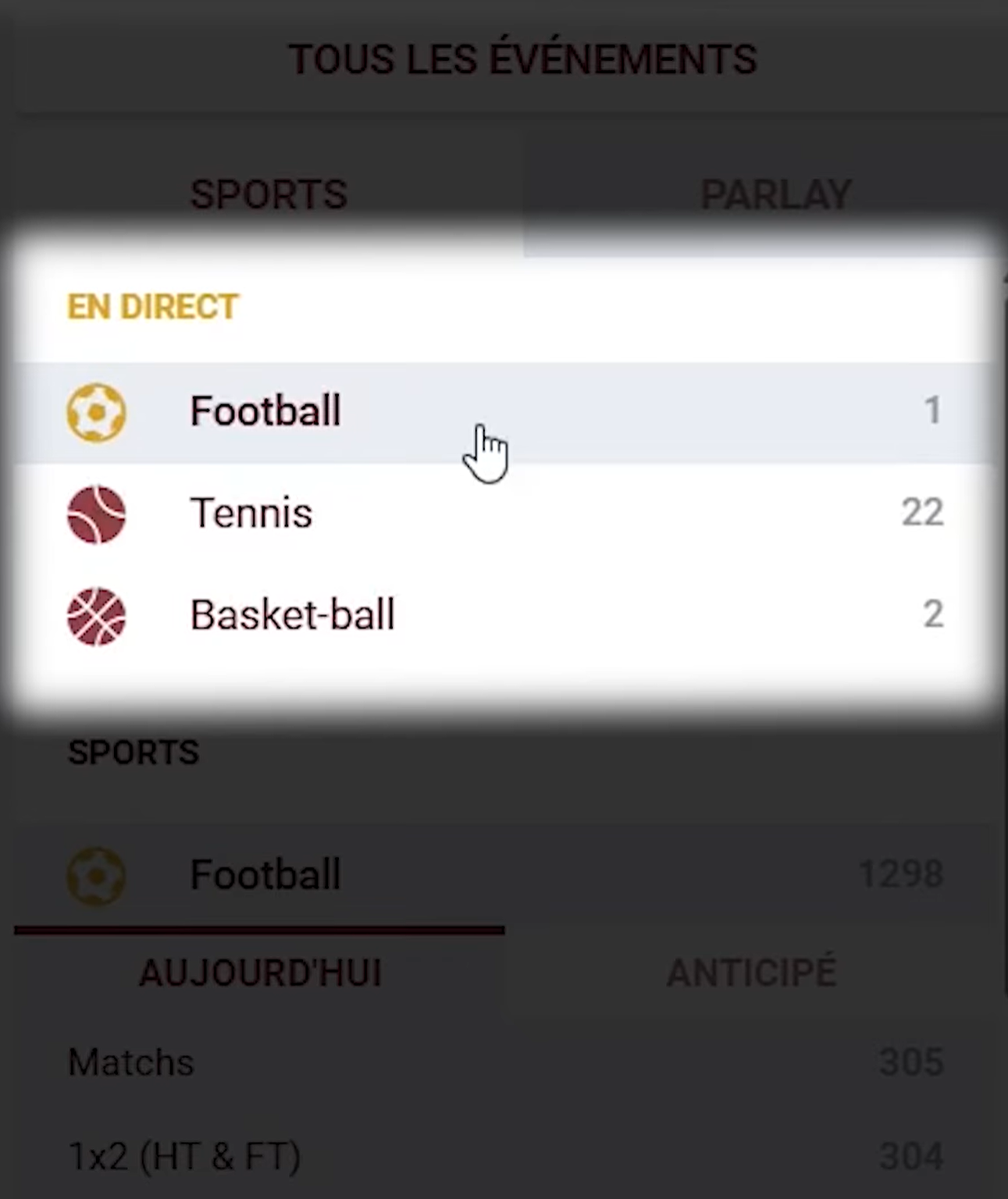Switch to the SPORTS tab
Screen dimensions: 1008x1199
click(x=269, y=194)
